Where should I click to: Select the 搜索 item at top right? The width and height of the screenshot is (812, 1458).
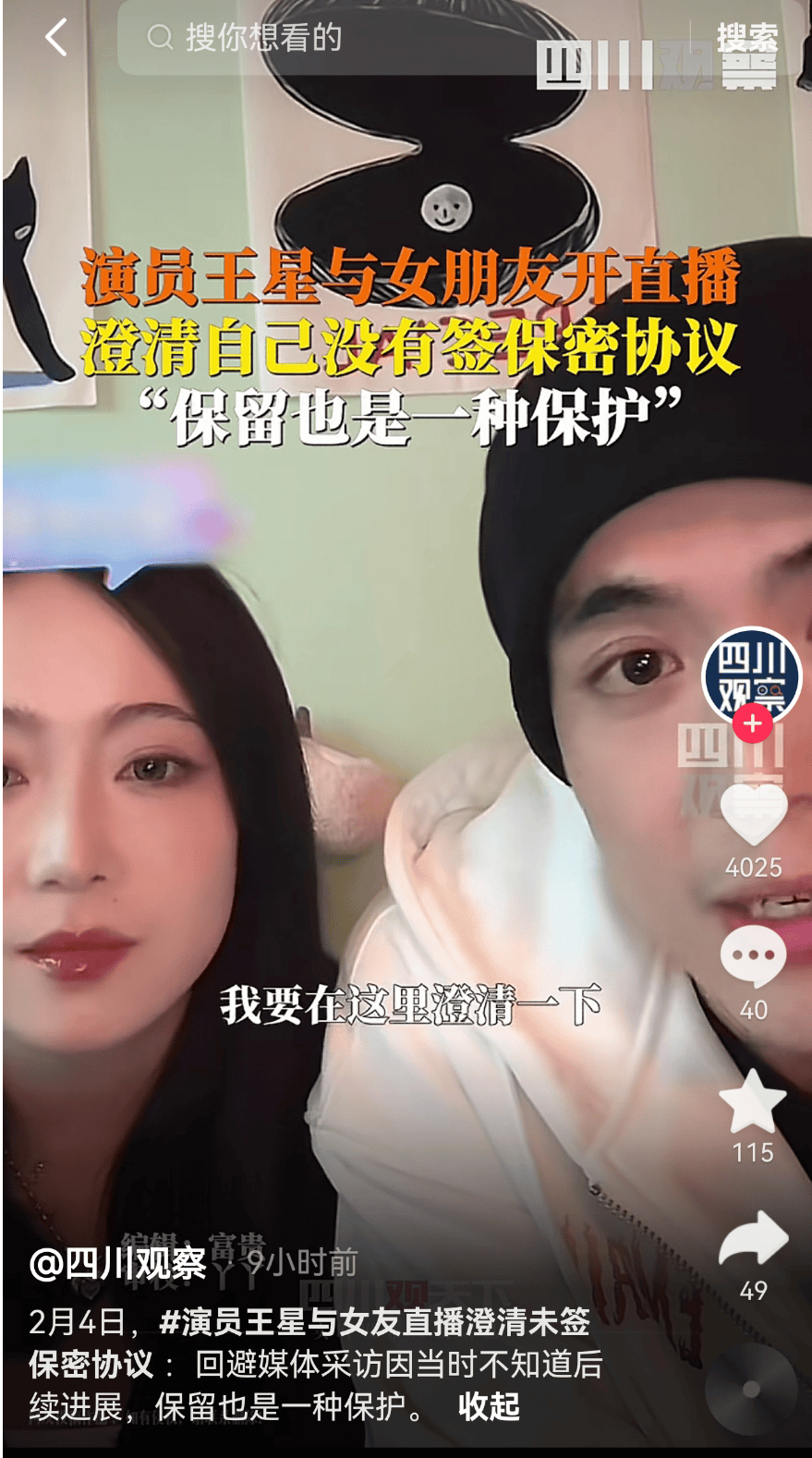[746, 39]
